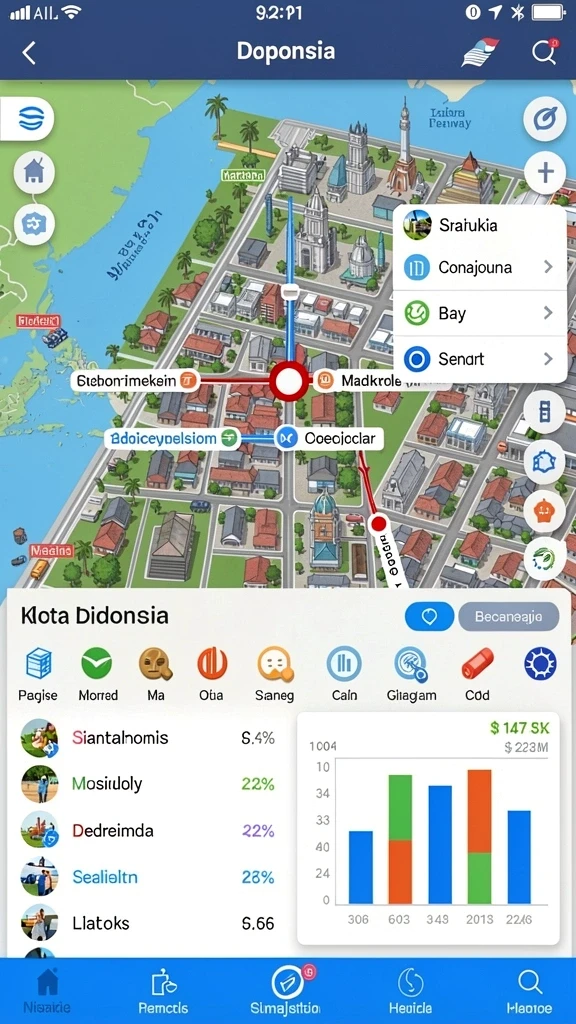Switch to the Remcts tab
The height and width of the screenshot is (1024, 576).
pos(163,991)
